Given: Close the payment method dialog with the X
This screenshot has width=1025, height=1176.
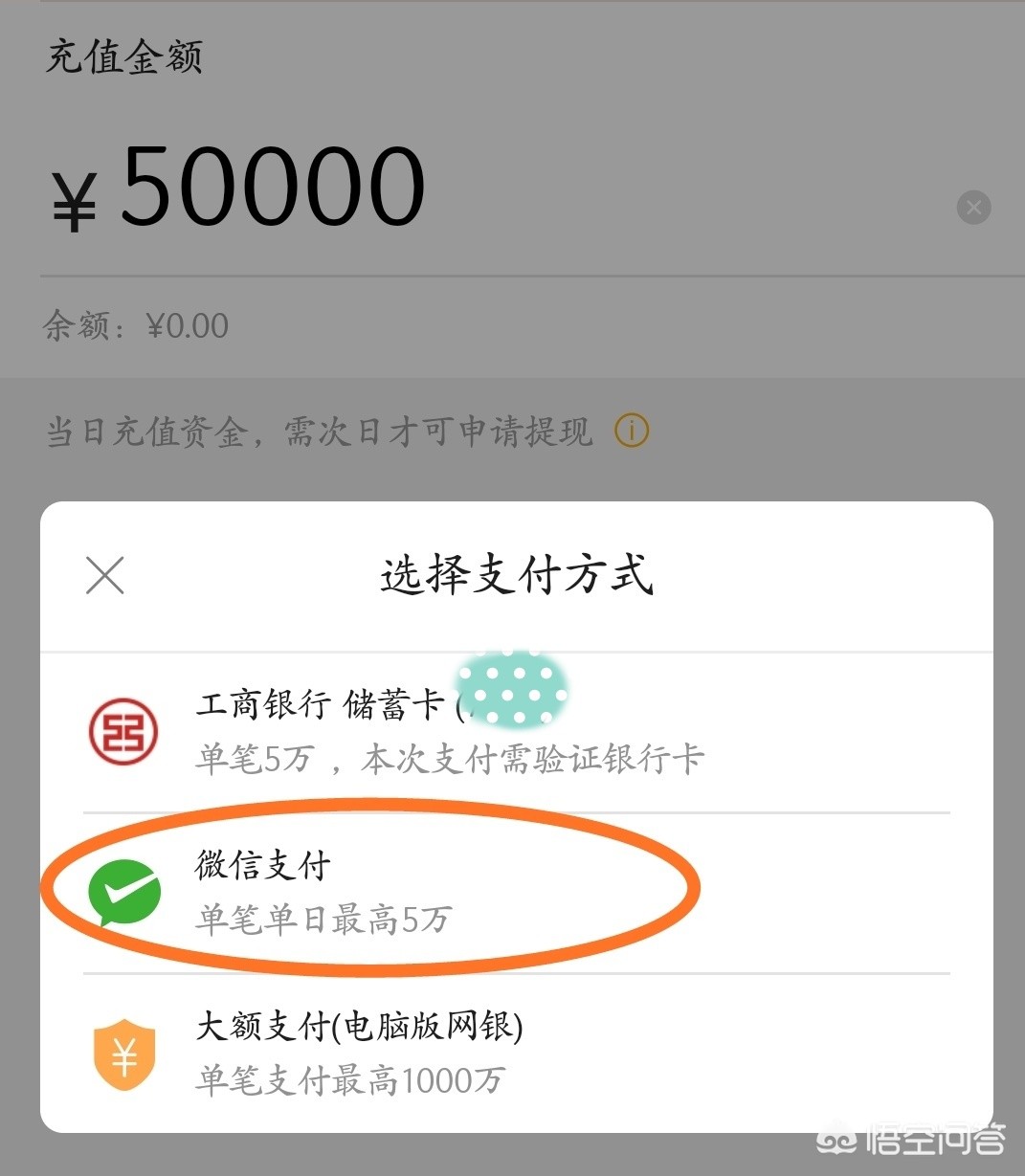Looking at the screenshot, I should [x=104, y=575].
